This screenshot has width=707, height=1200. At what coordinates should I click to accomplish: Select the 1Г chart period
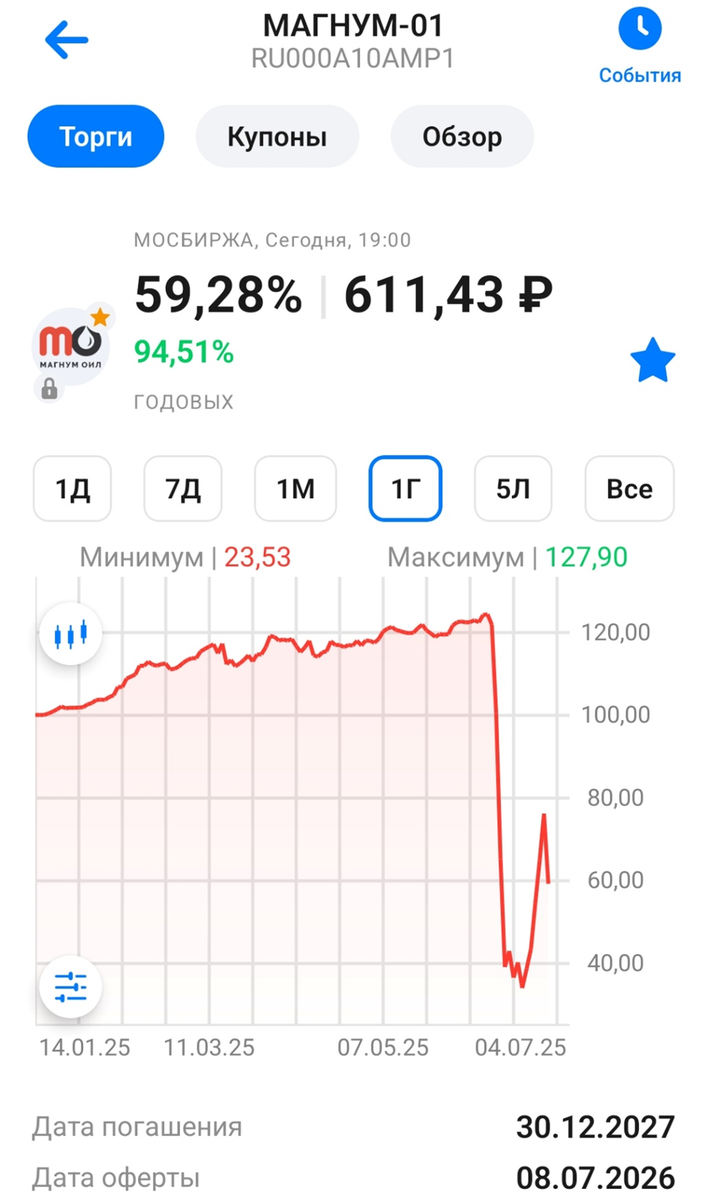point(405,489)
